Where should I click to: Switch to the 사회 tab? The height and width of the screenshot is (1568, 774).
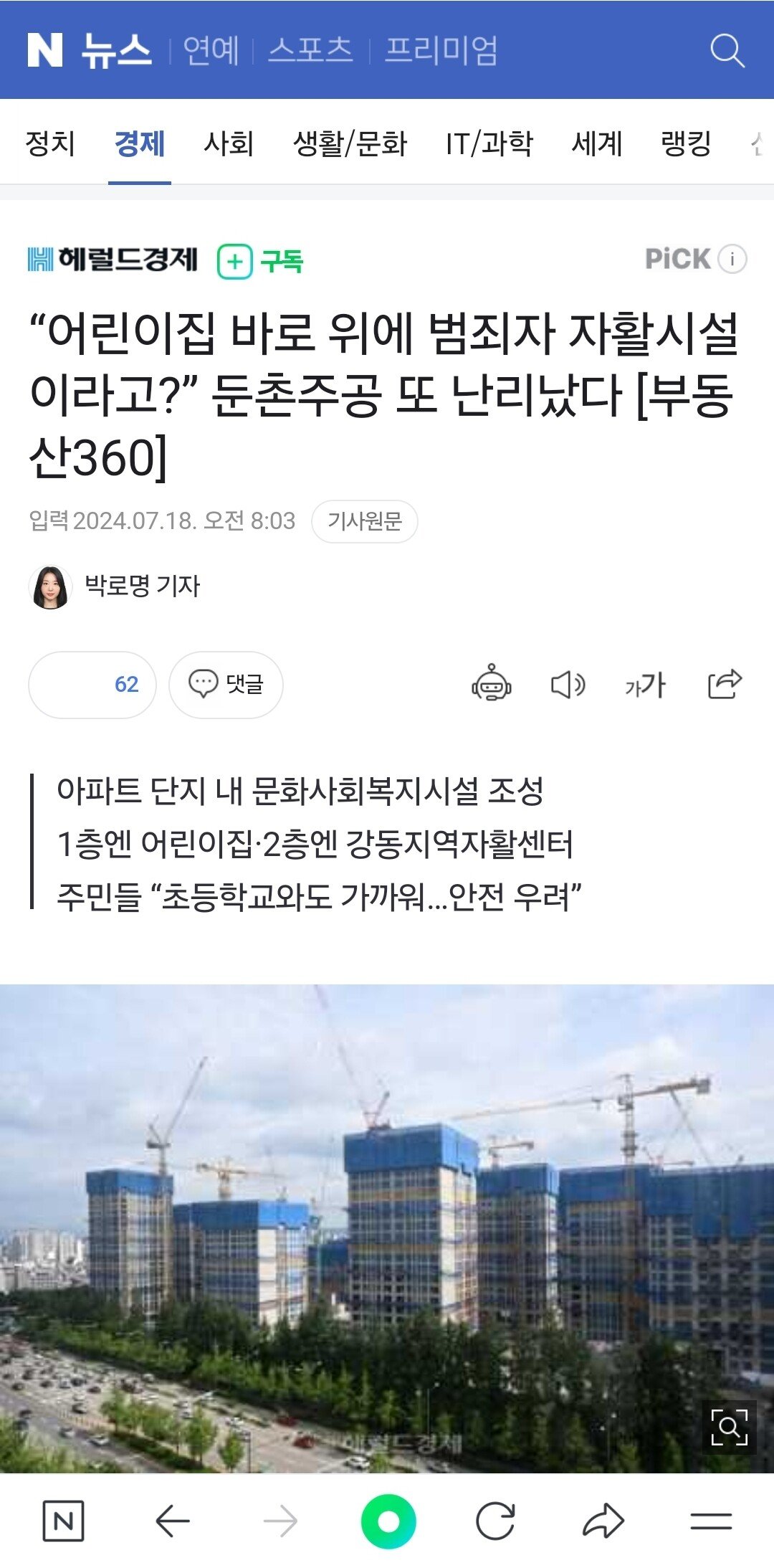(229, 143)
